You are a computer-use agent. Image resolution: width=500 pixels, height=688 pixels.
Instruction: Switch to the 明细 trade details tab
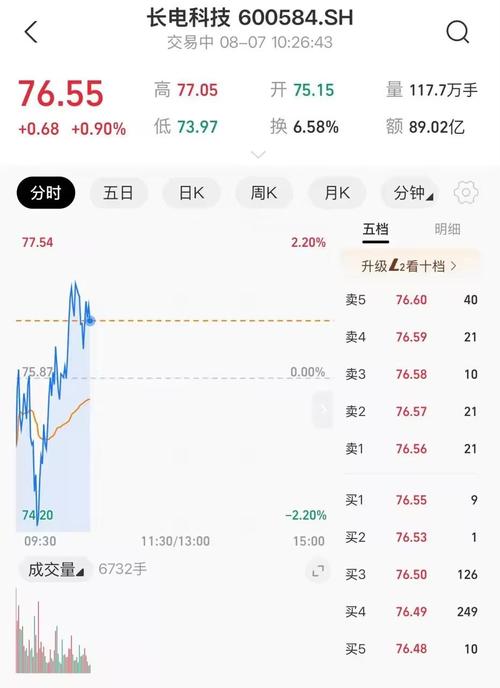[x=447, y=229]
